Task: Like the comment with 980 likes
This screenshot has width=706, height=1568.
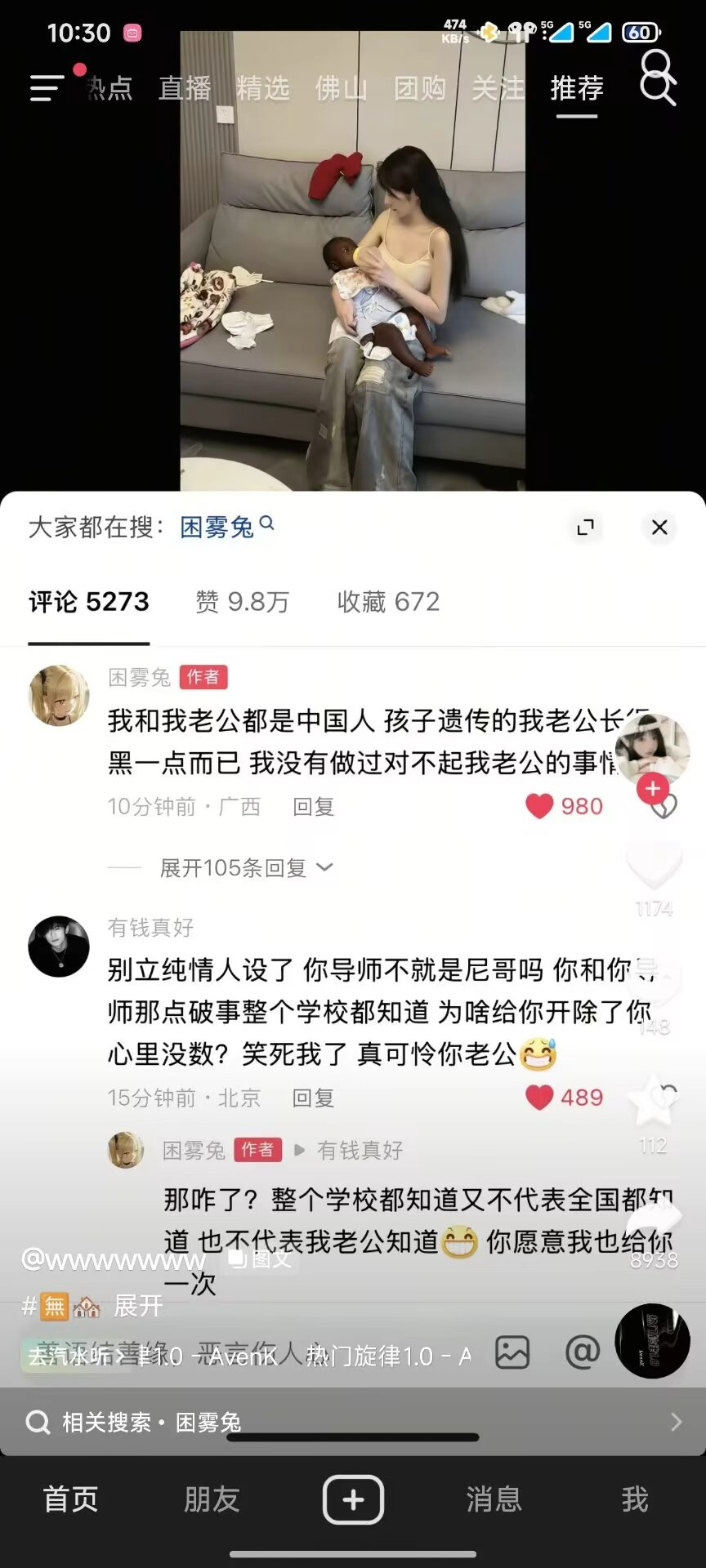Action: pos(540,806)
